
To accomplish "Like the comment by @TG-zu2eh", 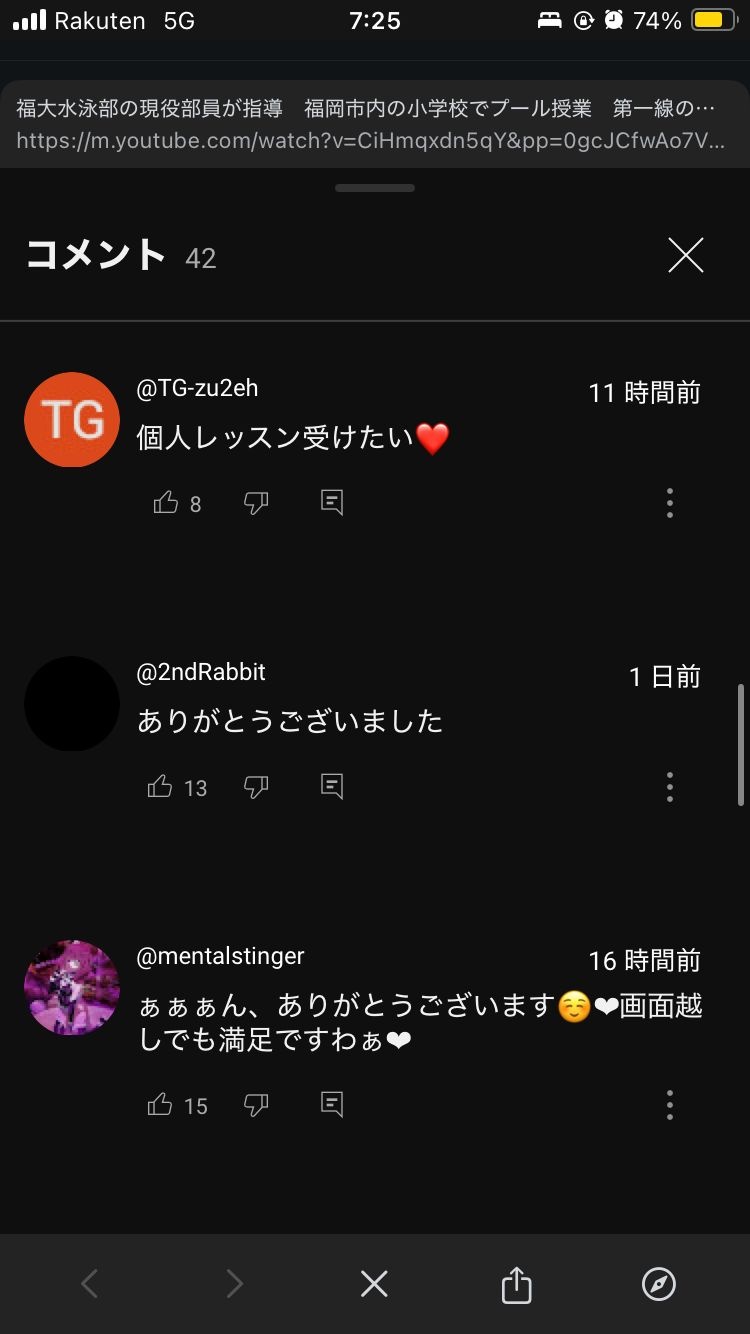I will 166,503.
